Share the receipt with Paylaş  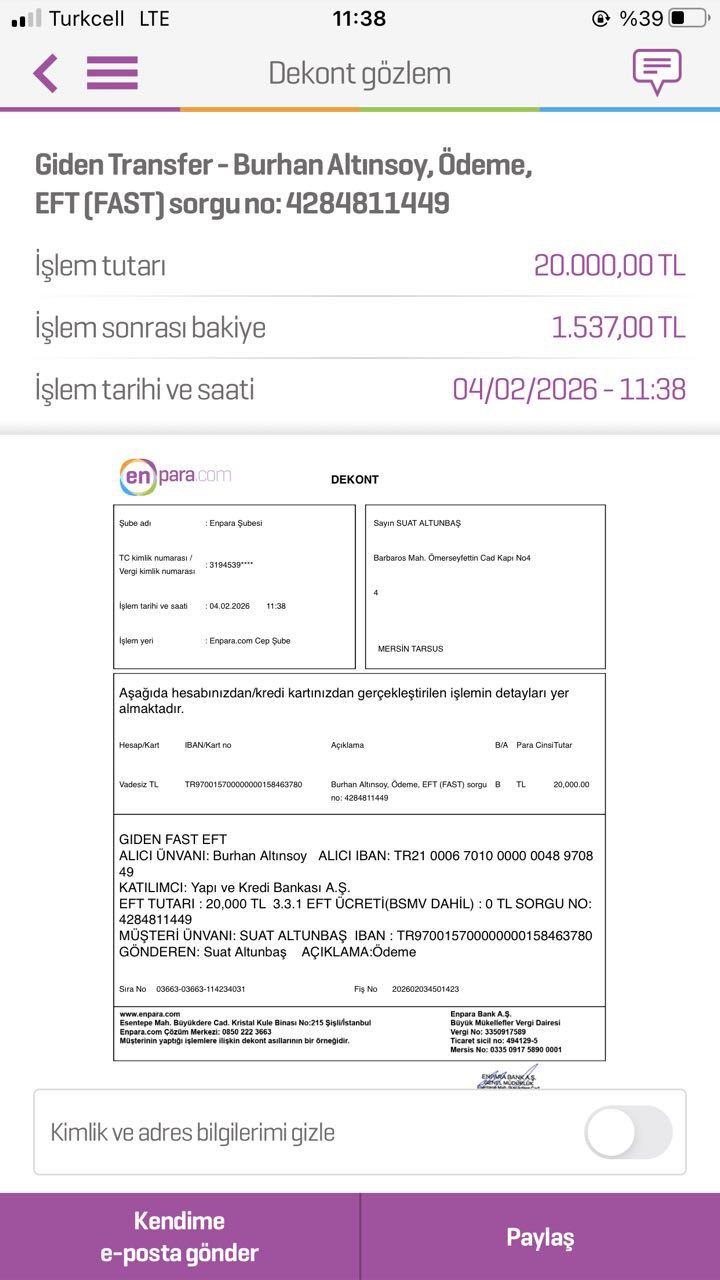coord(541,1237)
